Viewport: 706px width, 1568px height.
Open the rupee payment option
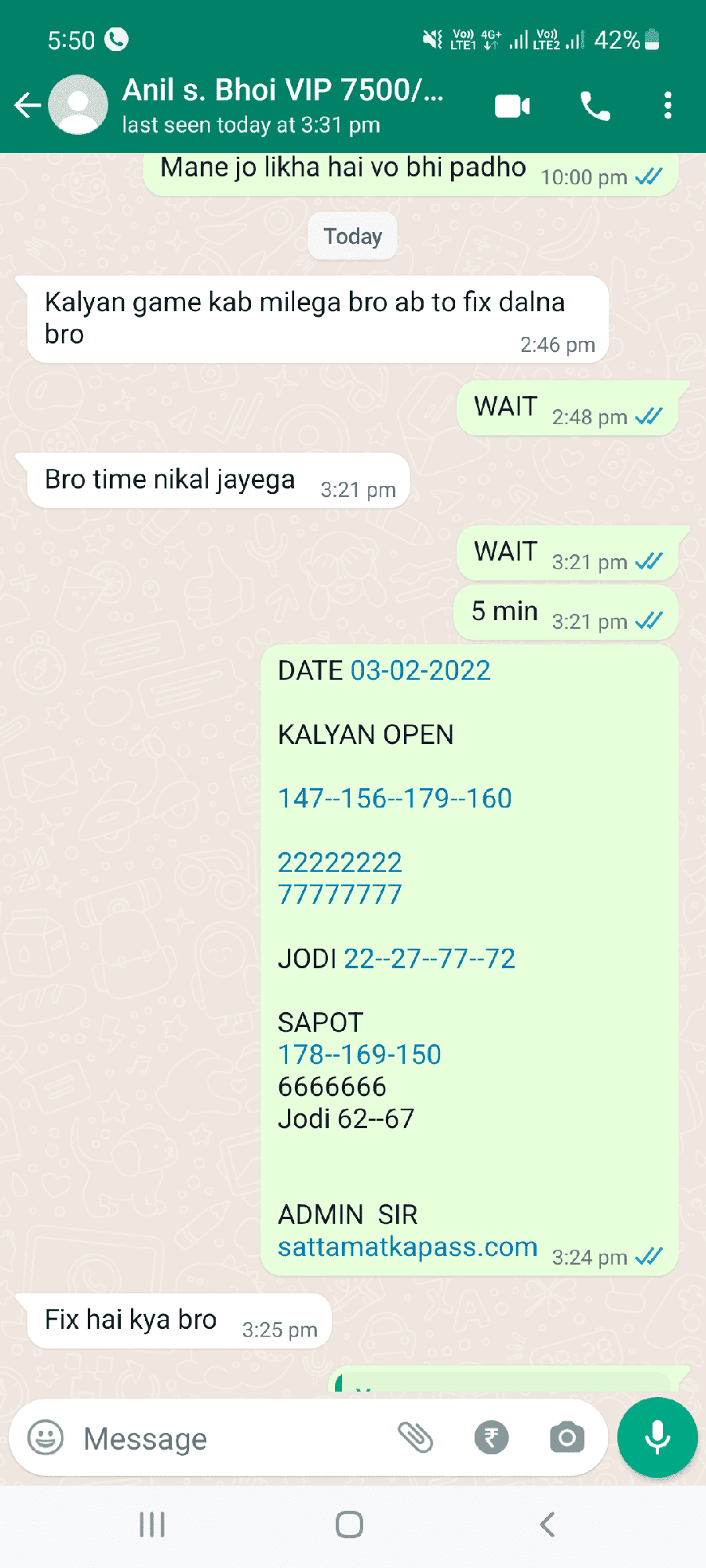tap(492, 1438)
